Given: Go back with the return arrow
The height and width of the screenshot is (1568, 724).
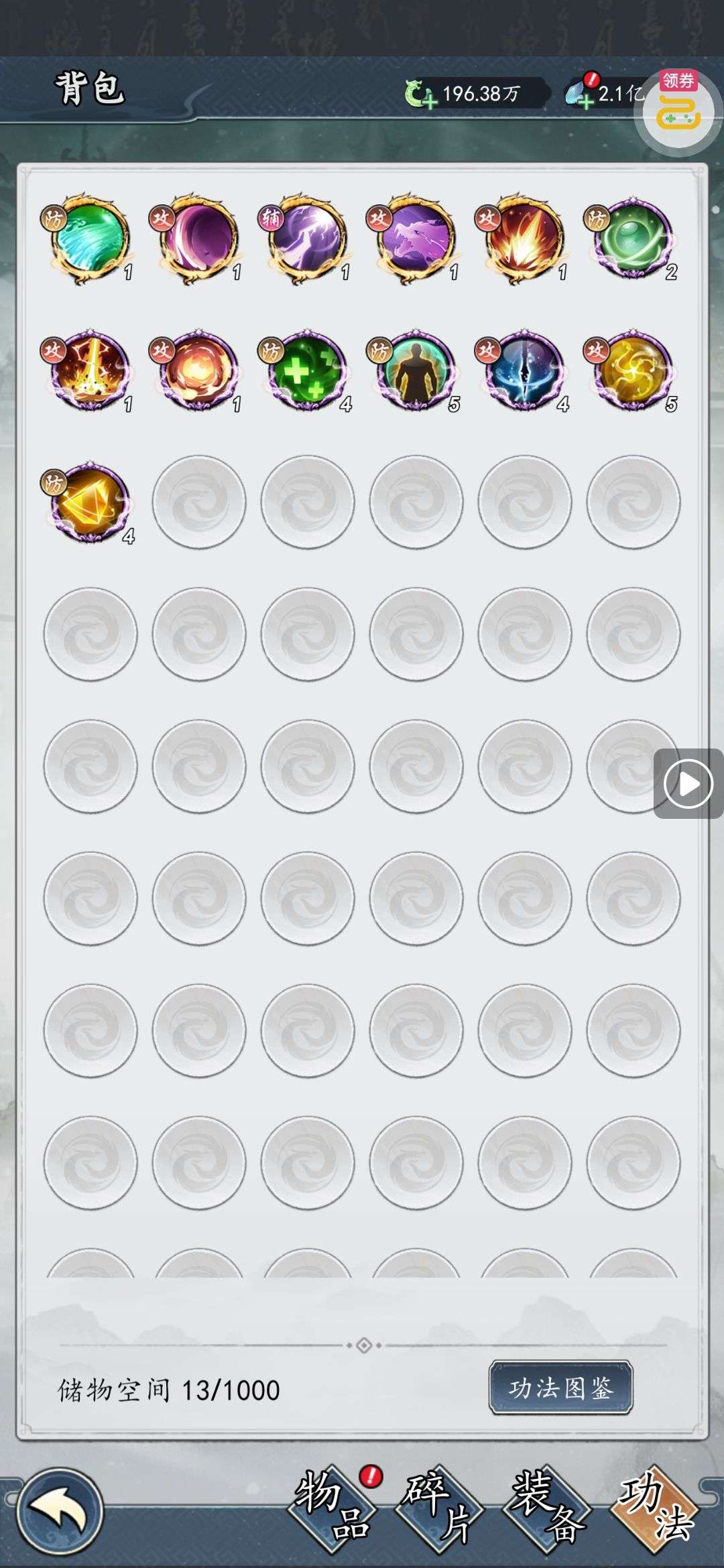Looking at the screenshot, I should point(59,1511).
